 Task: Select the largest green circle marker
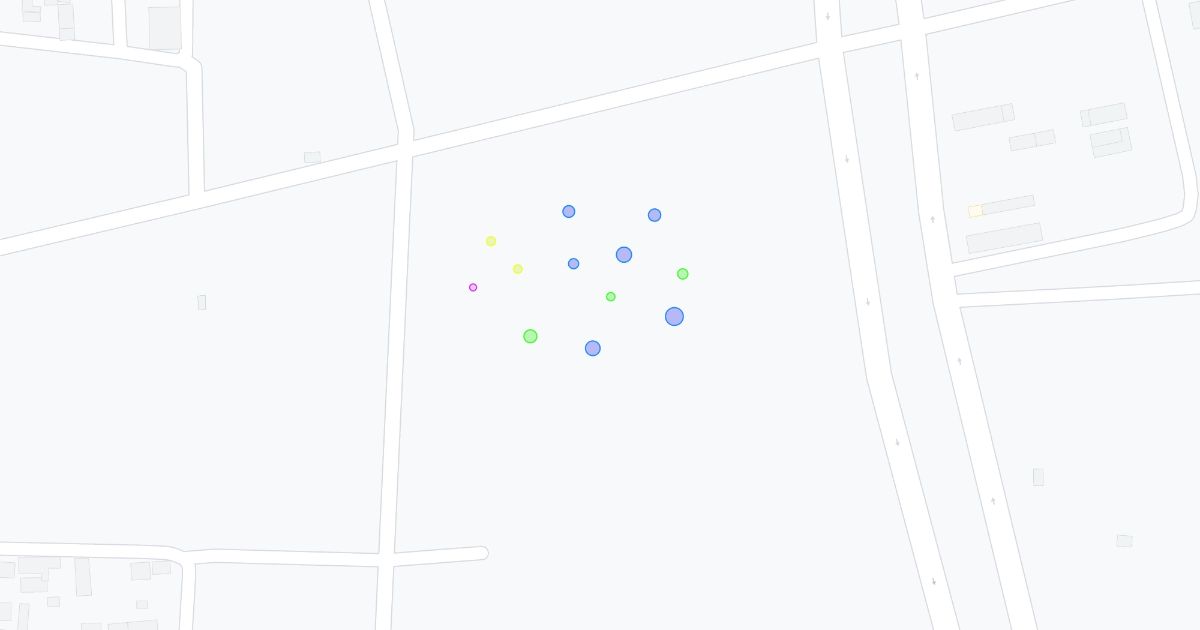coord(530,336)
